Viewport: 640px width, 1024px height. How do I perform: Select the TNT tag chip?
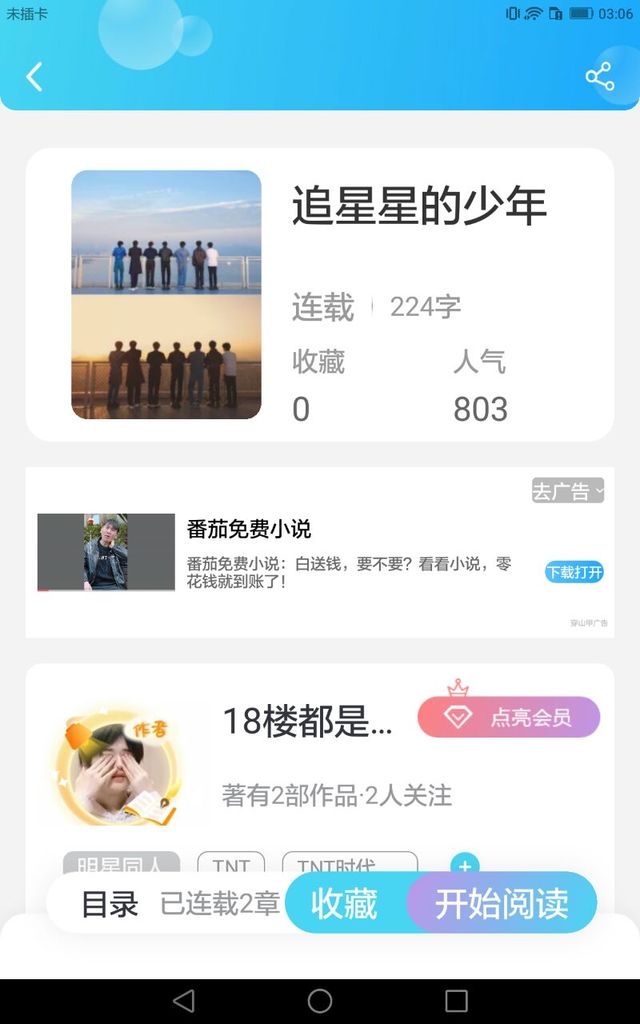[x=231, y=862]
